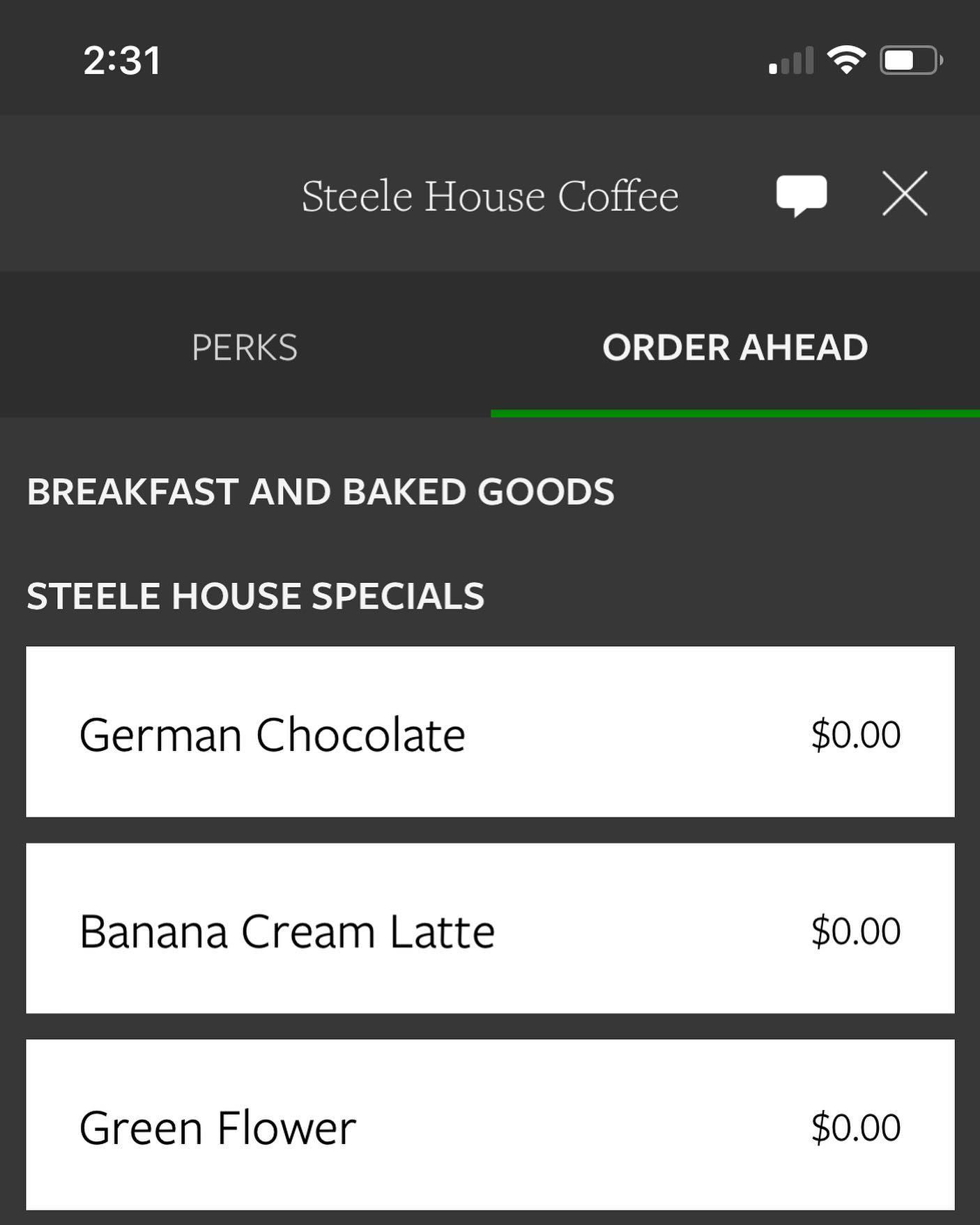
Task: Close the Steele House Coffee screen
Action: point(904,194)
